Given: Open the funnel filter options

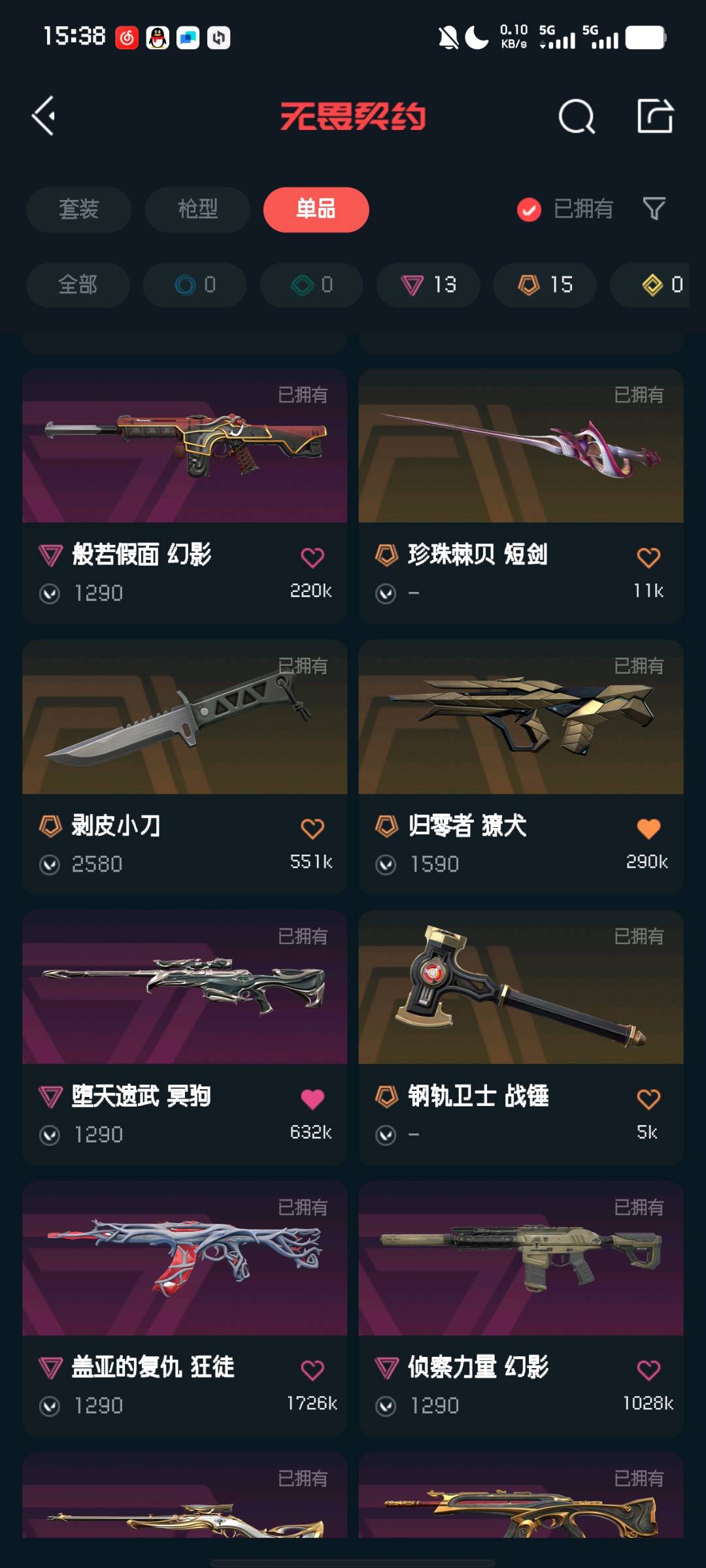Looking at the screenshot, I should point(654,209).
